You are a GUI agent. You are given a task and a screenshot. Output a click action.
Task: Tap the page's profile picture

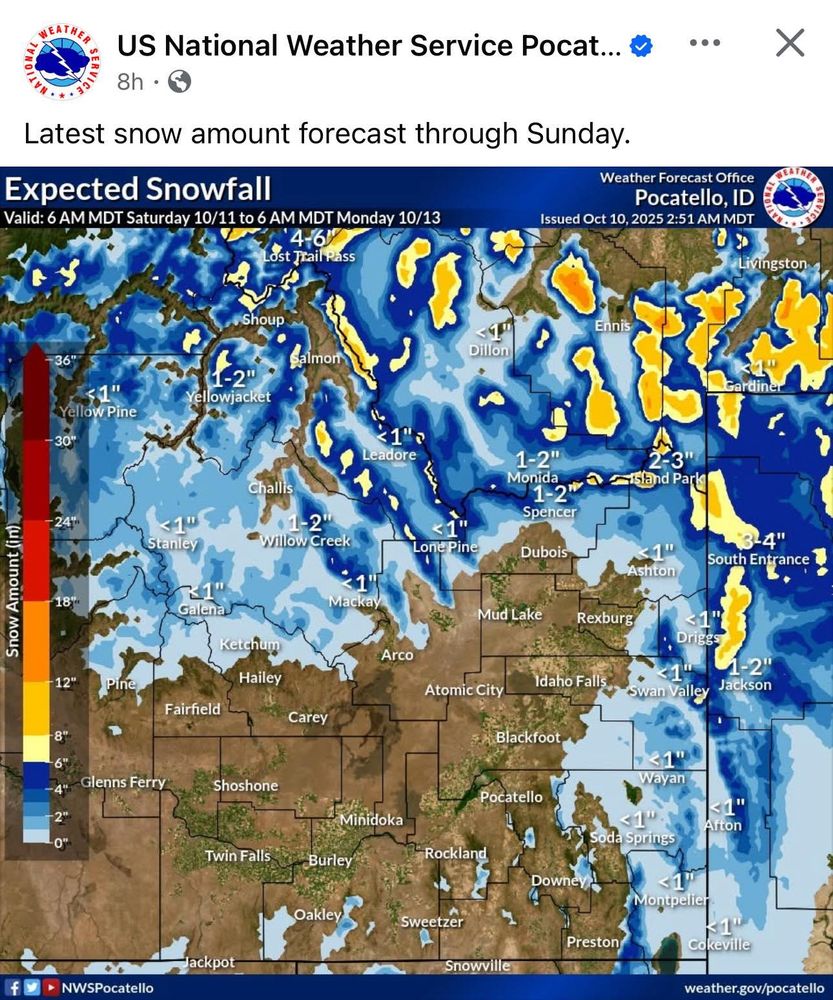pos(62,61)
